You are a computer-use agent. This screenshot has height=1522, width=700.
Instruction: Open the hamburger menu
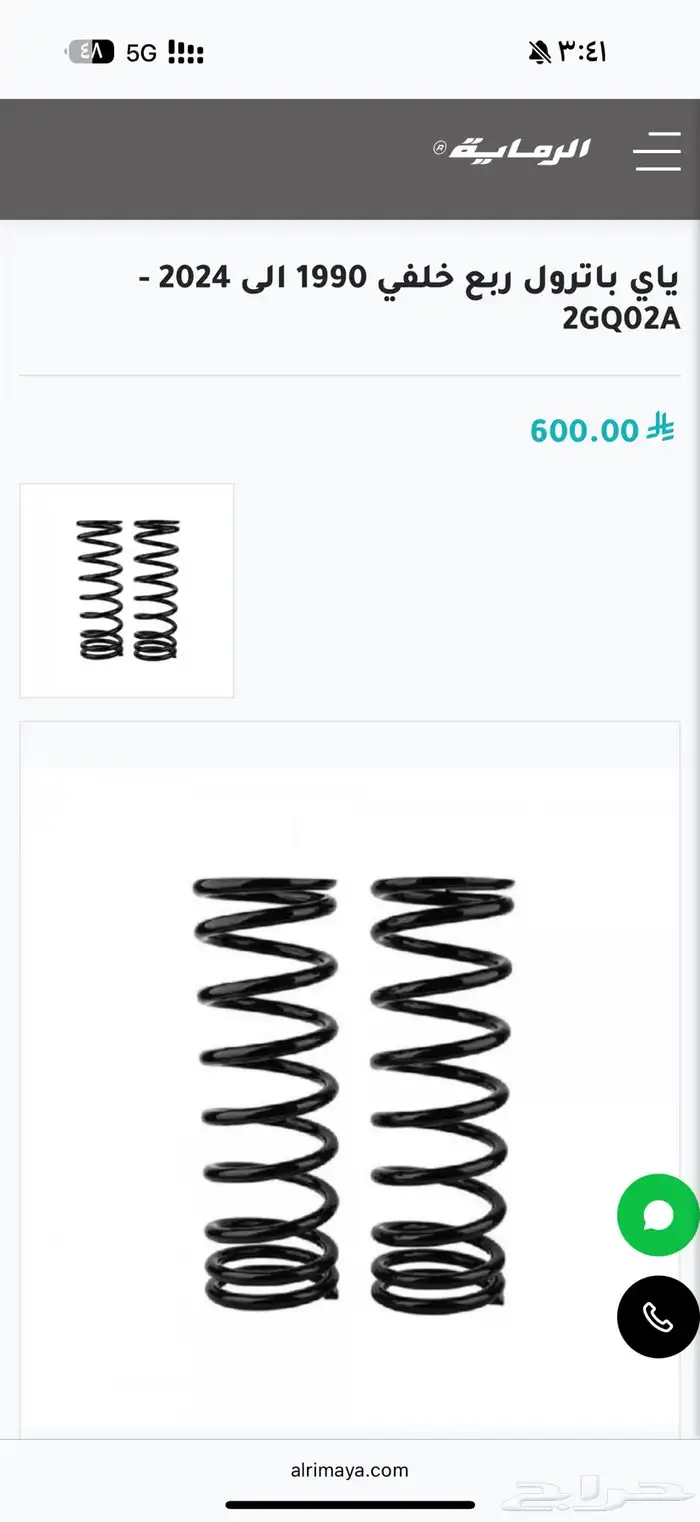[x=657, y=151]
